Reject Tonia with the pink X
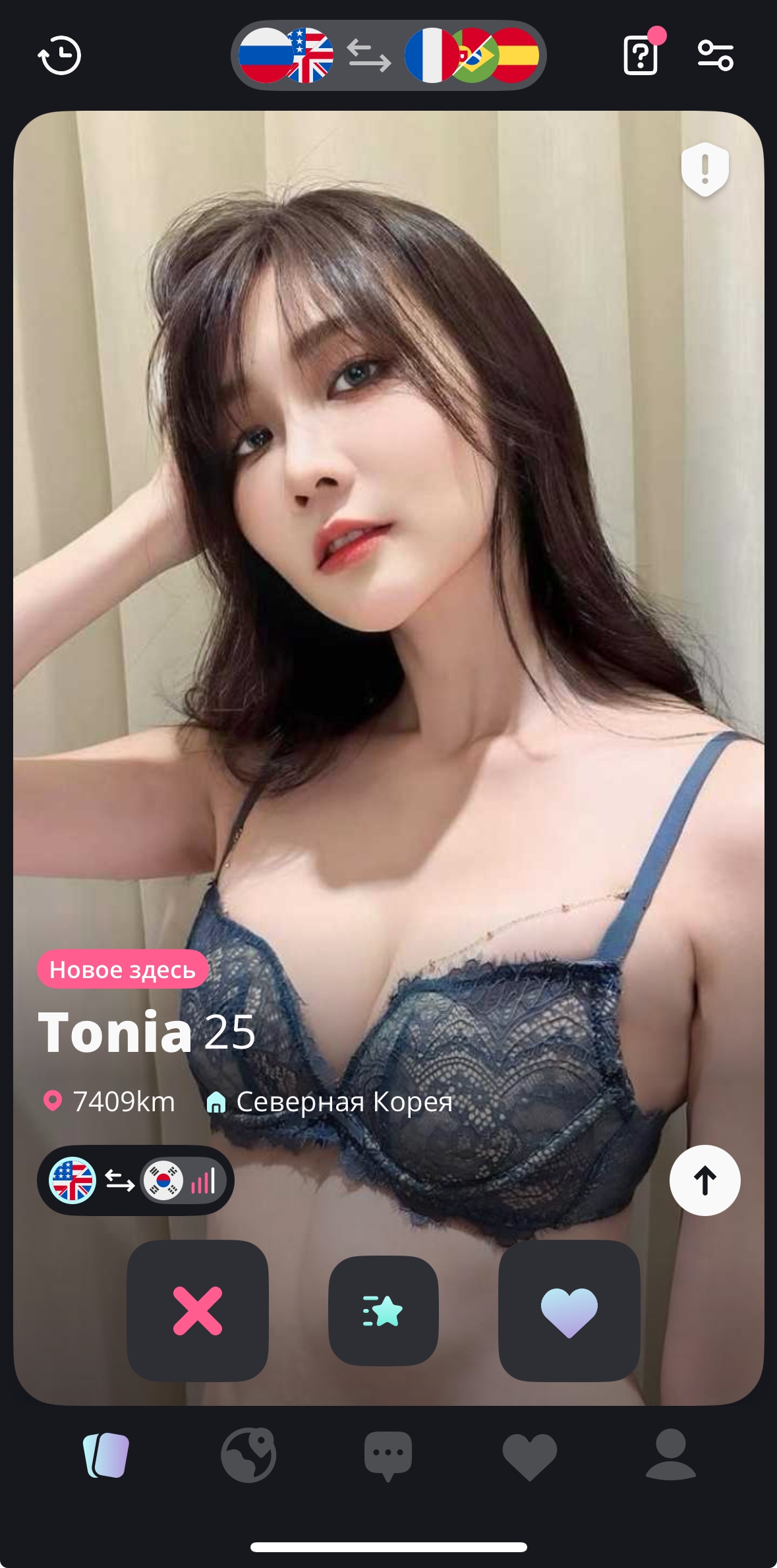This screenshot has height=1568, width=777. click(x=198, y=1310)
